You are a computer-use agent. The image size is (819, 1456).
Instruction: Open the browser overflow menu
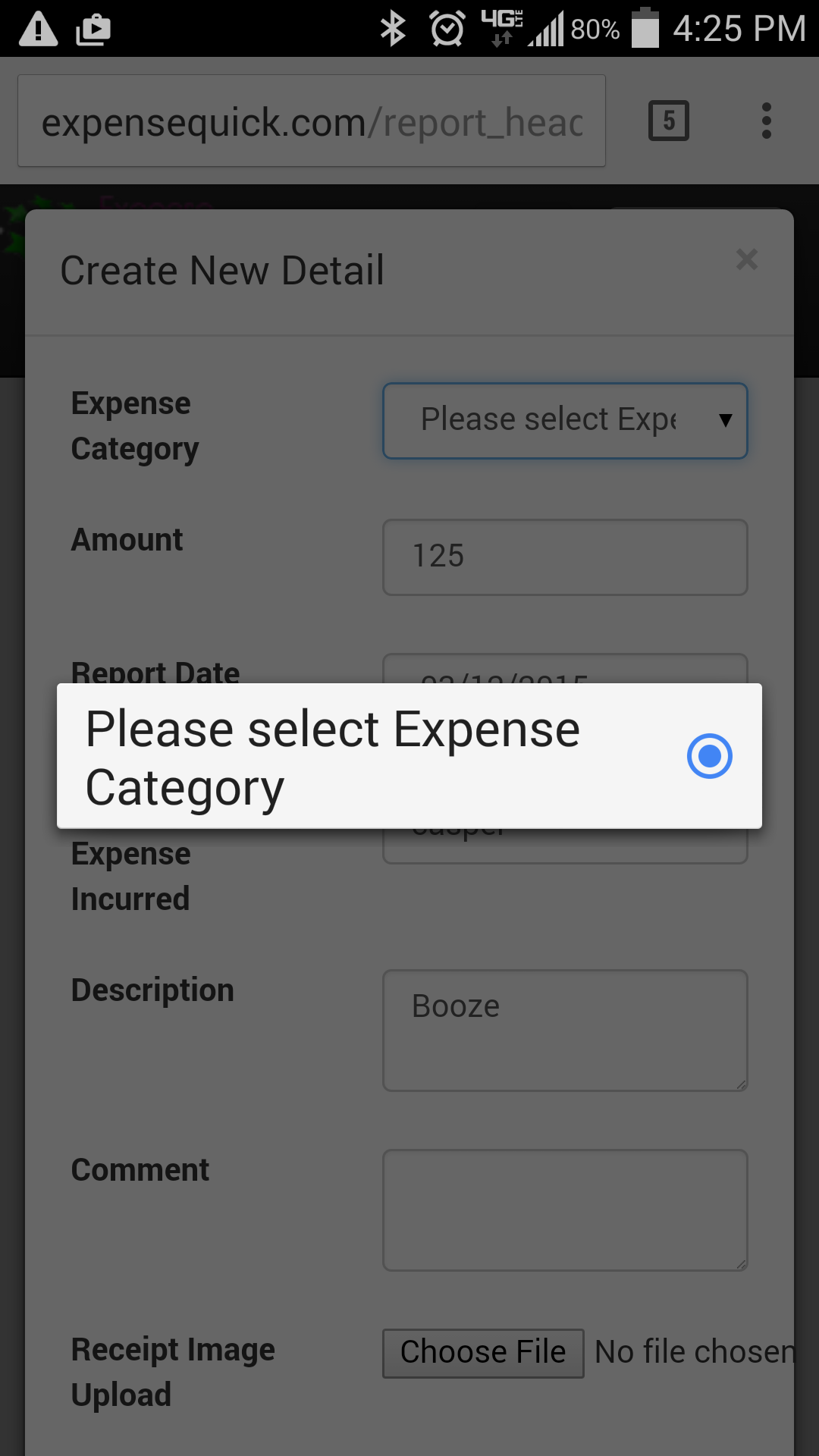point(767,121)
